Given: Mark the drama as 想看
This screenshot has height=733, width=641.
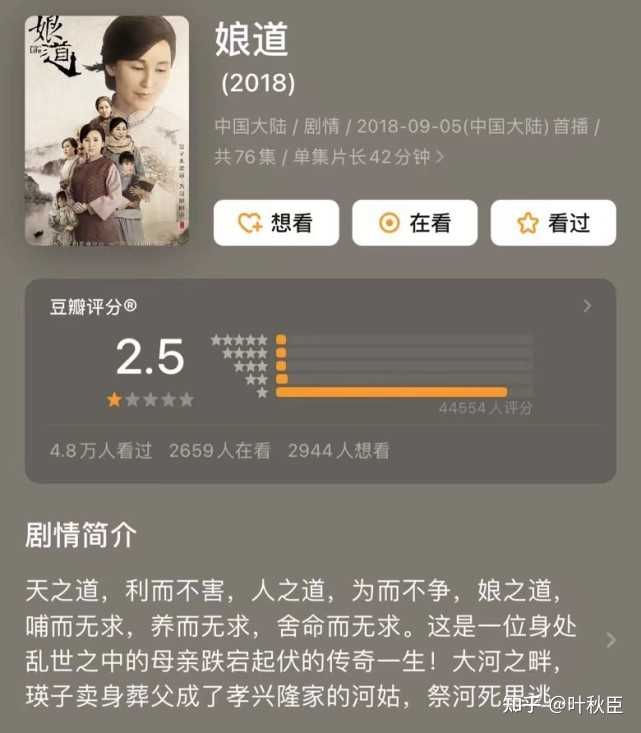Looking at the screenshot, I should (276, 223).
